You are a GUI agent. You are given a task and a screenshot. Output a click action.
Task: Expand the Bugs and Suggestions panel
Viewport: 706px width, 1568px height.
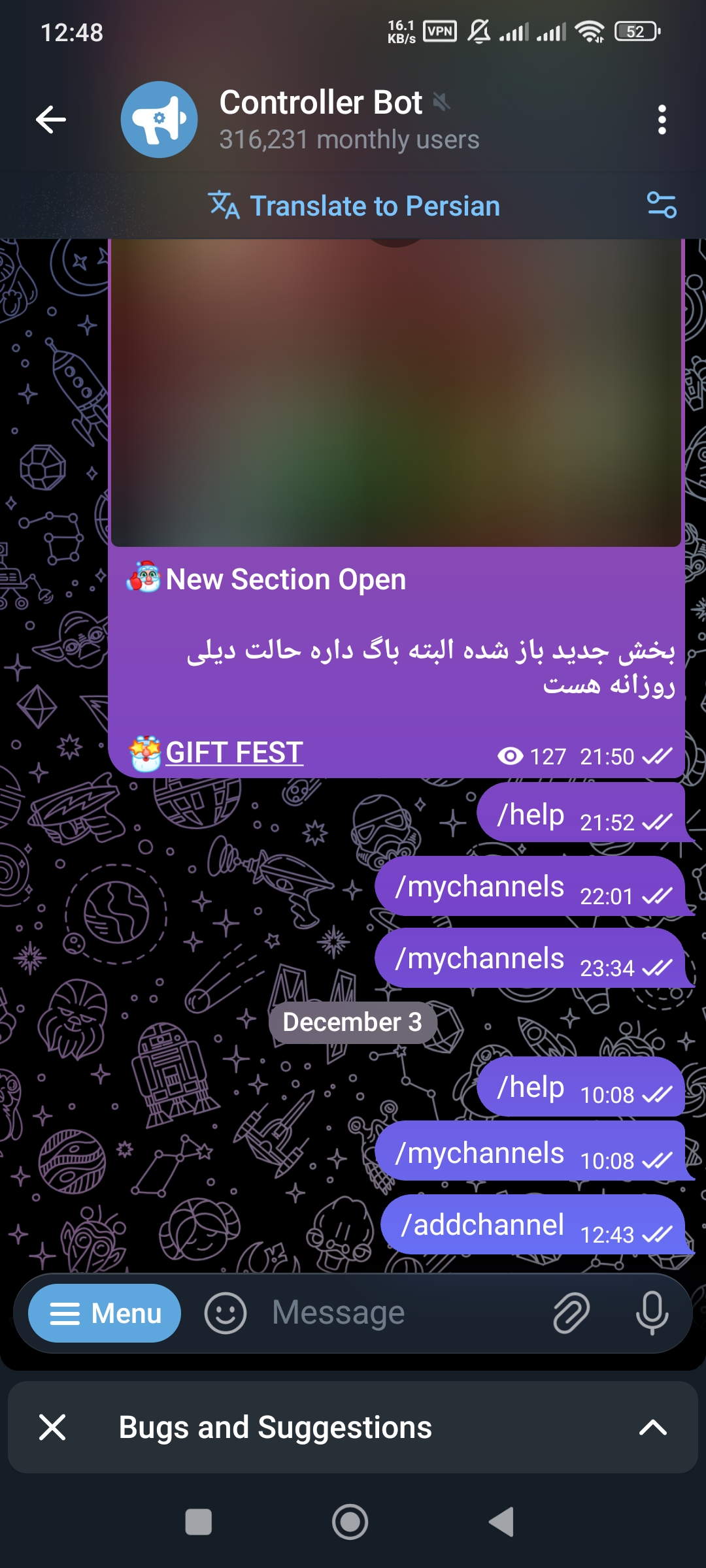point(652,1427)
